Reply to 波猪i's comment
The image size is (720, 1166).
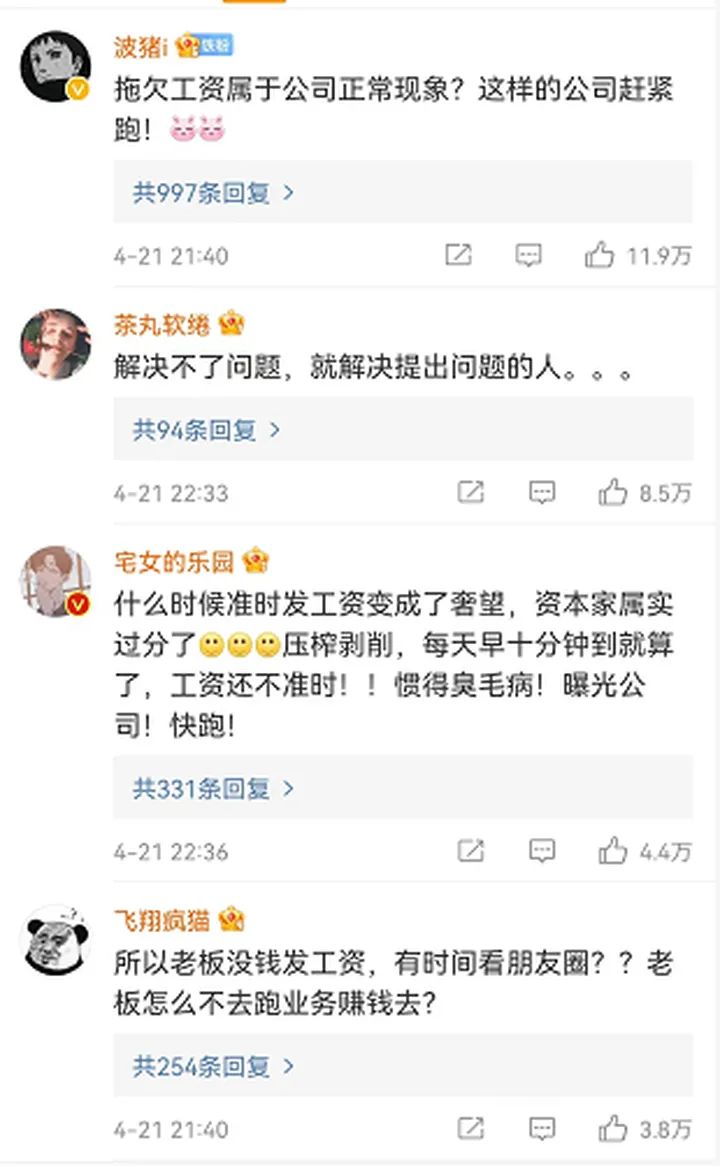(x=529, y=255)
